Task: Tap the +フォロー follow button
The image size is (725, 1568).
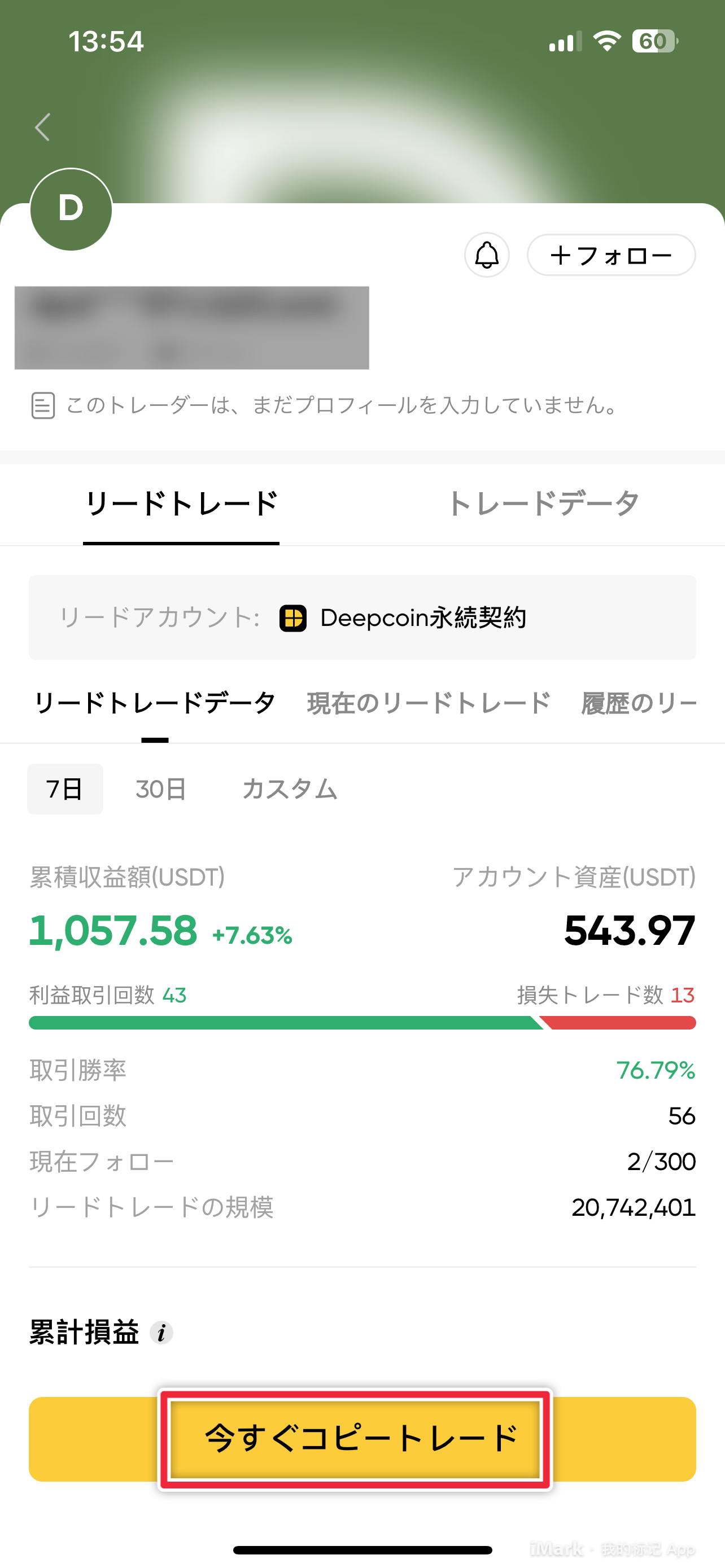Action: pyautogui.click(x=611, y=255)
